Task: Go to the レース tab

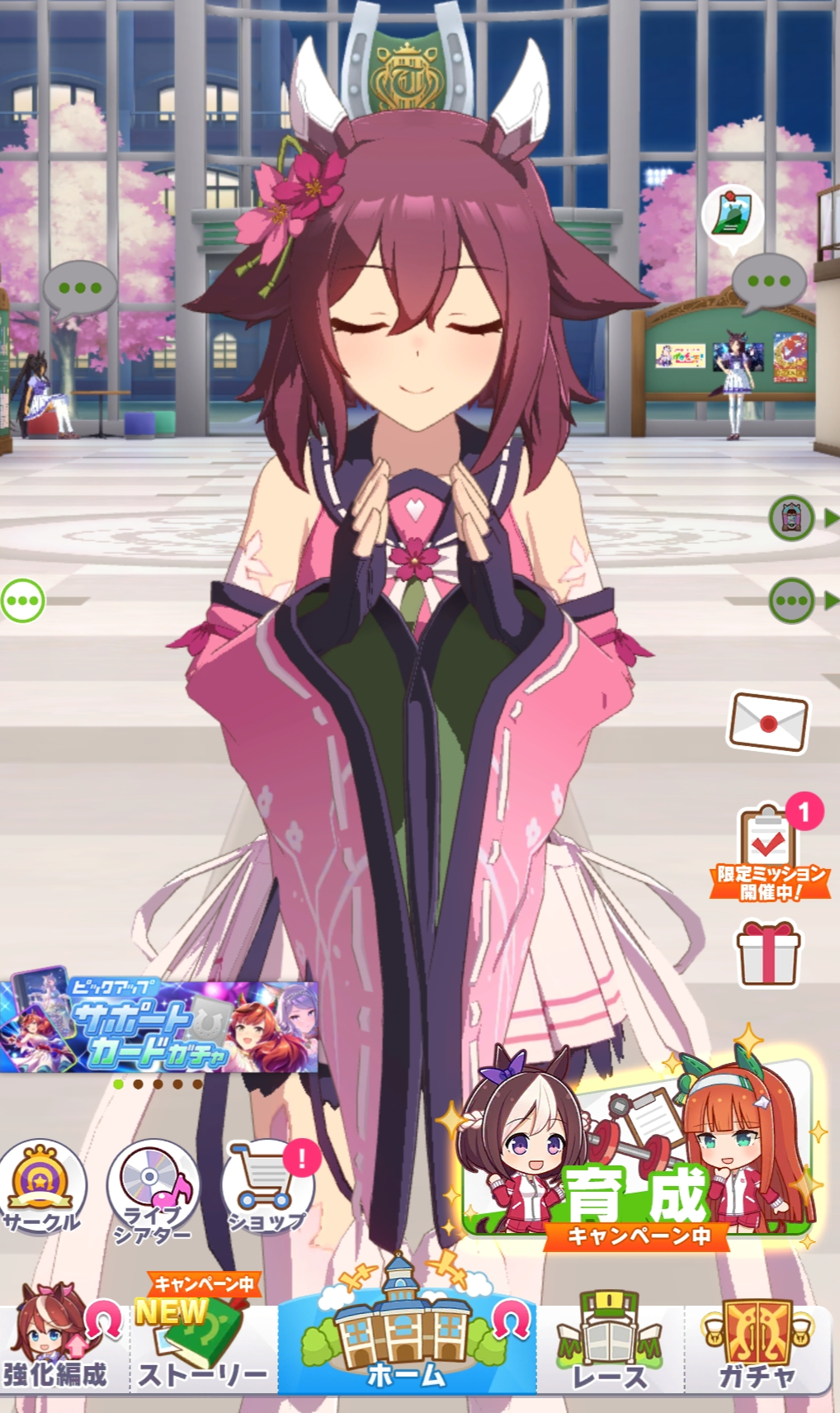Action: click(611, 1347)
